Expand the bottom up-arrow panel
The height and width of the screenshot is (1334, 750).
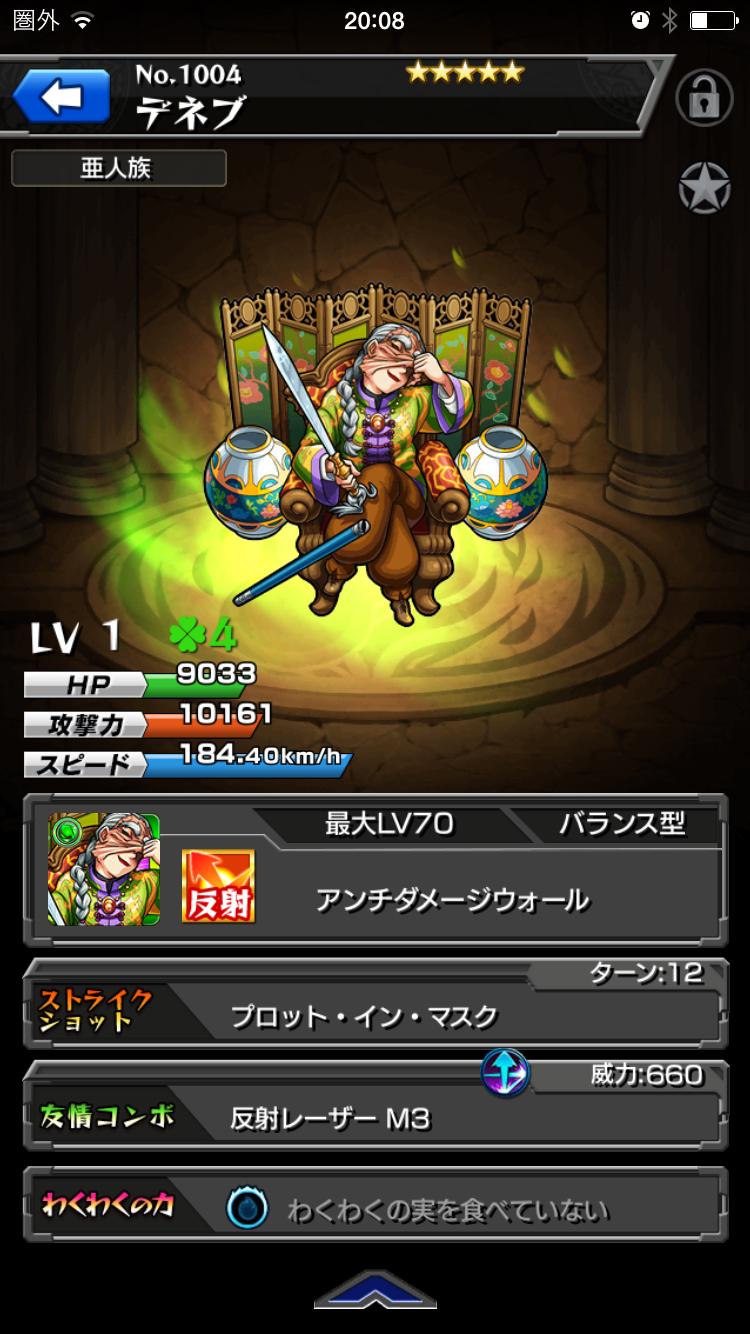[x=375, y=1290]
